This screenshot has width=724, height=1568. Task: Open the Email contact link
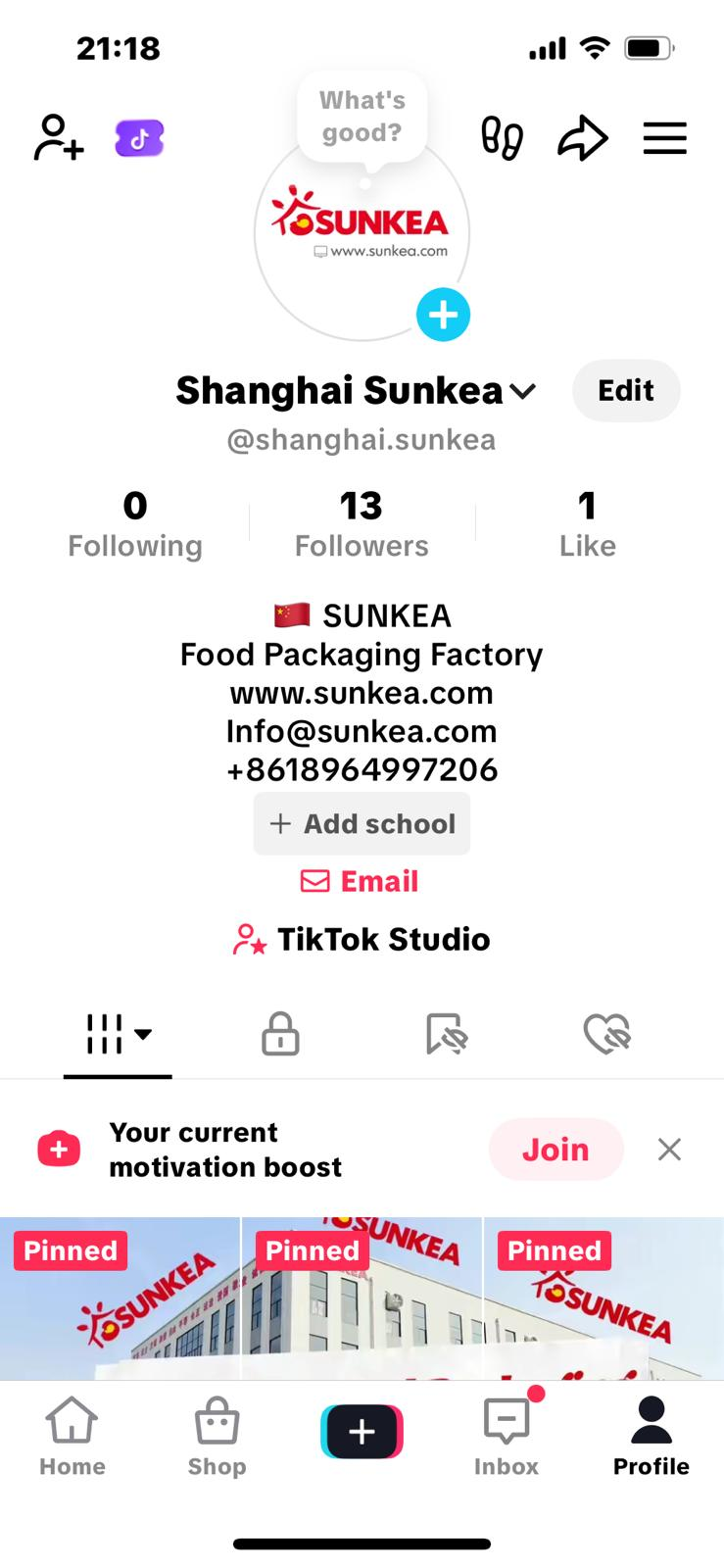[x=361, y=881]
